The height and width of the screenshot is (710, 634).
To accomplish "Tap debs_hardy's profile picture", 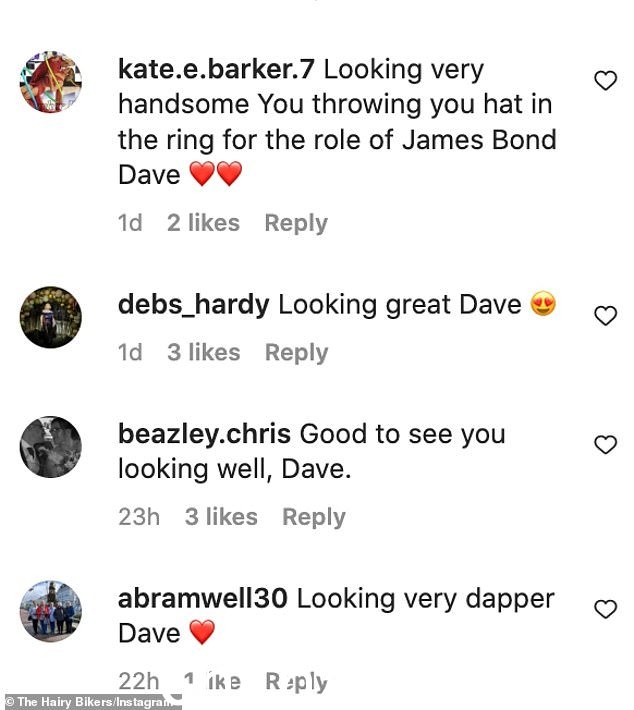I will (50, 317).
